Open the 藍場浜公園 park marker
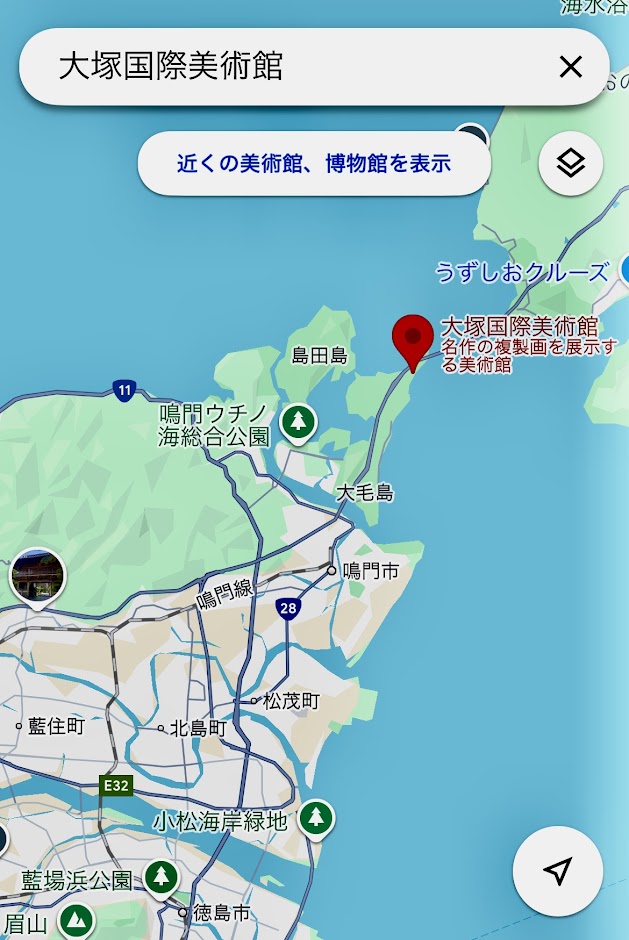 [x=160, y=878]
